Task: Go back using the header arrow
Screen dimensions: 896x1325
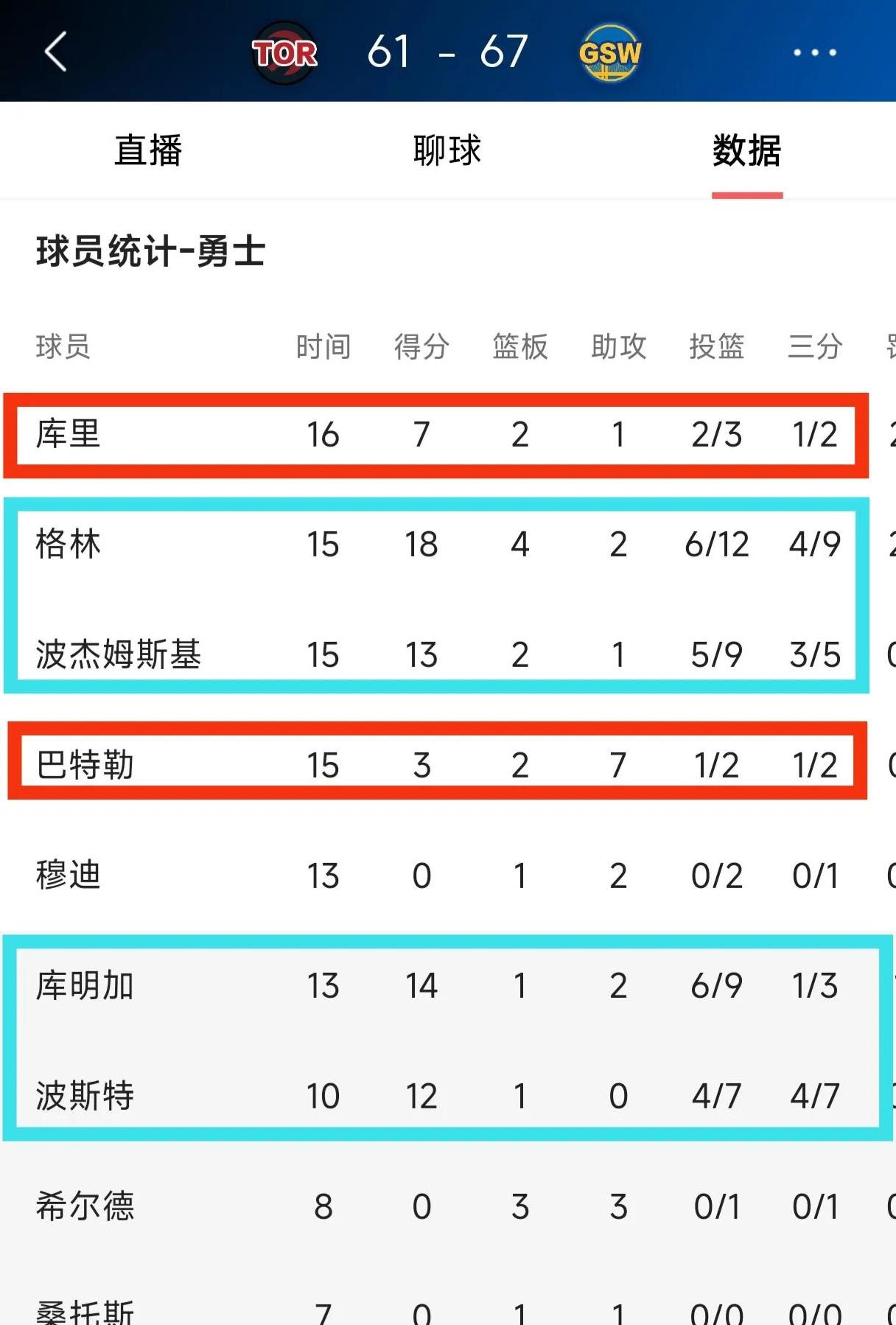Action: (x=56, y=52)
